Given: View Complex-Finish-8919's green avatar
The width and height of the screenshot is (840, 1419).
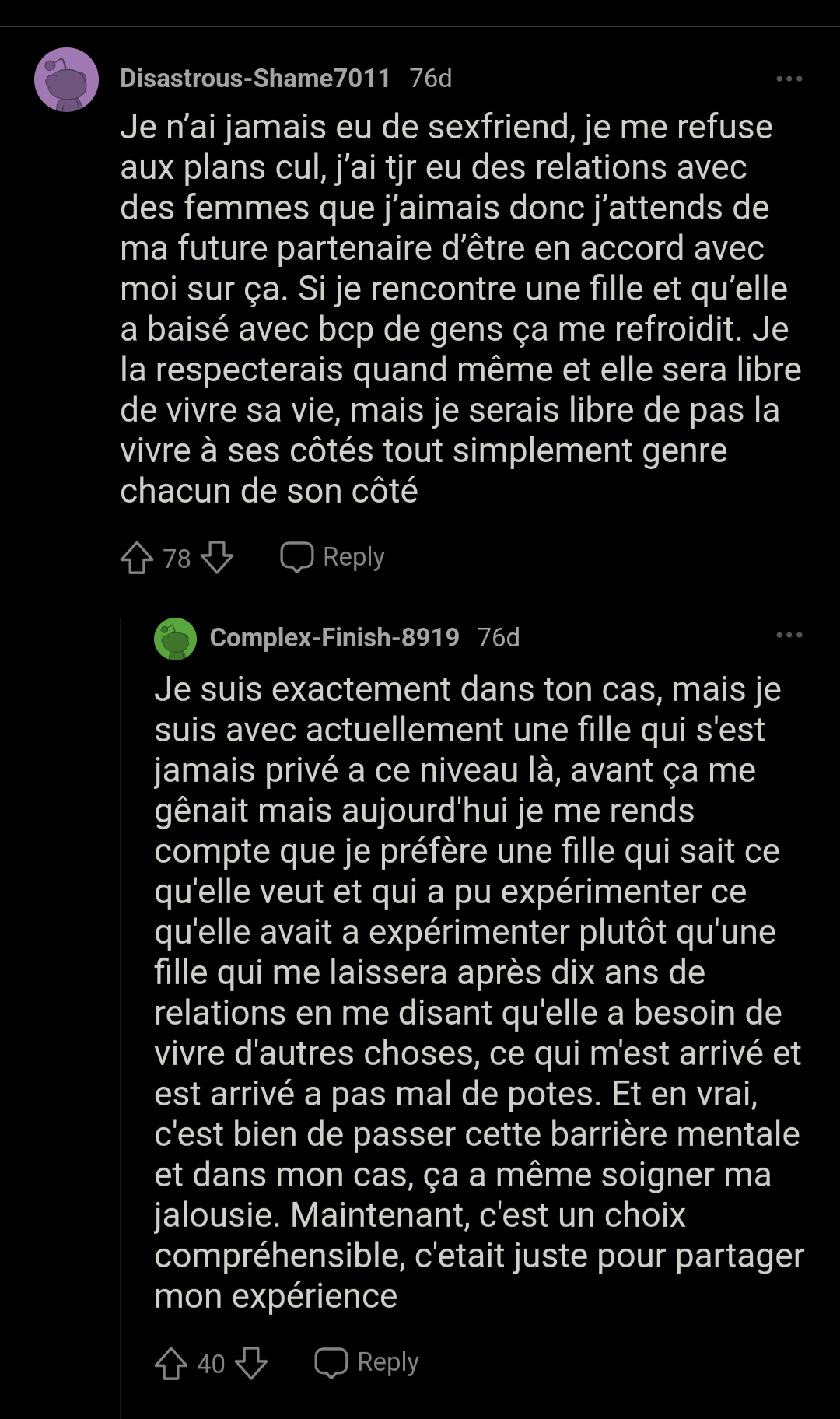Looking at the screenshot, I should click(x=176, y=639).
